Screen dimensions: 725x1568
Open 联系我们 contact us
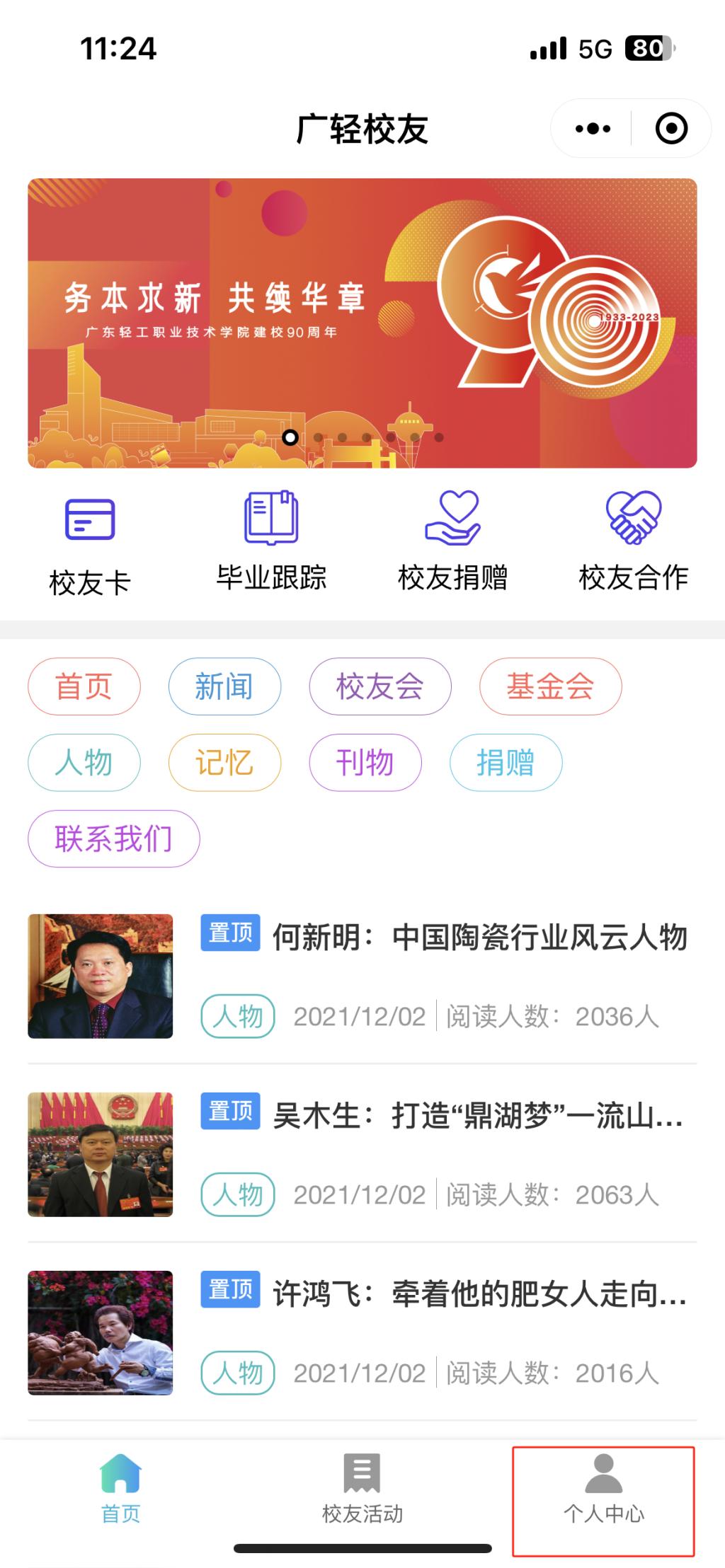[114, 838]
